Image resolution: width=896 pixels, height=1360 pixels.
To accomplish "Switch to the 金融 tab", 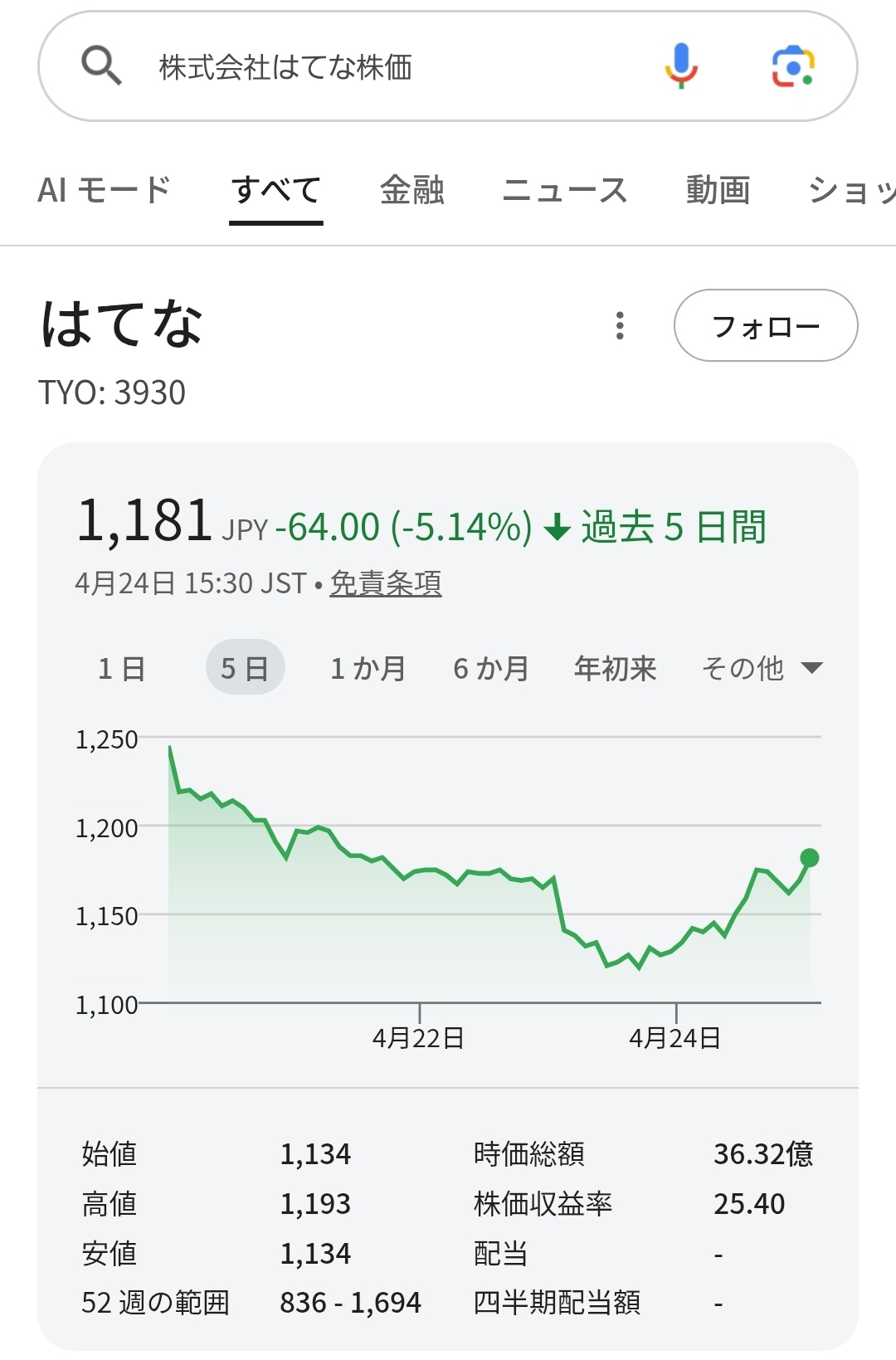I will (x=412, y=191).
